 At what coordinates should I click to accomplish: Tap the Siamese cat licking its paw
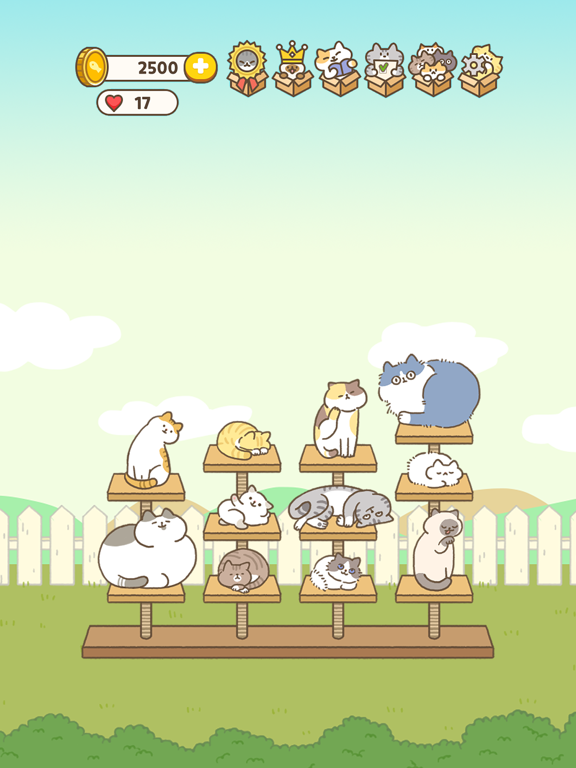435,549
